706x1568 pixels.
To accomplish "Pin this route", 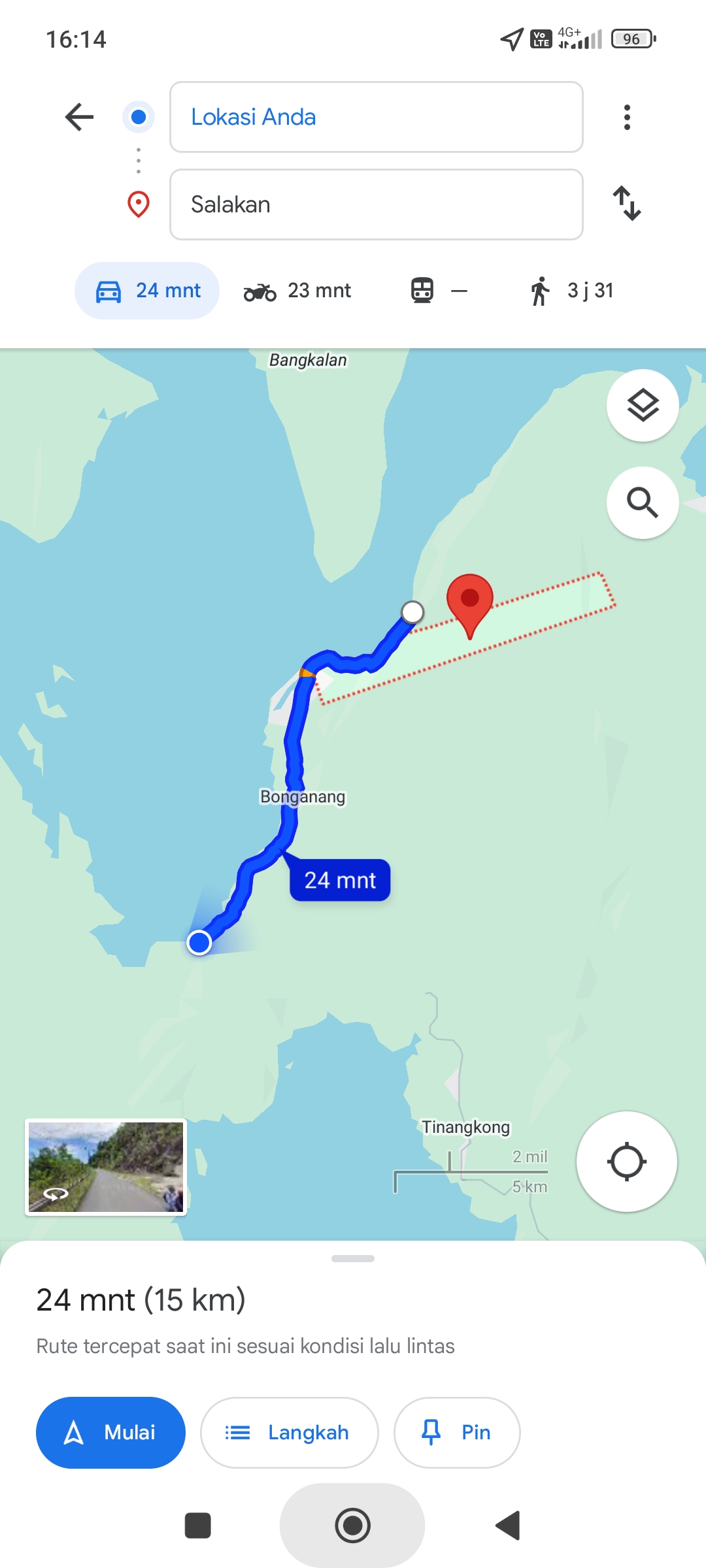I will 457,1433.
